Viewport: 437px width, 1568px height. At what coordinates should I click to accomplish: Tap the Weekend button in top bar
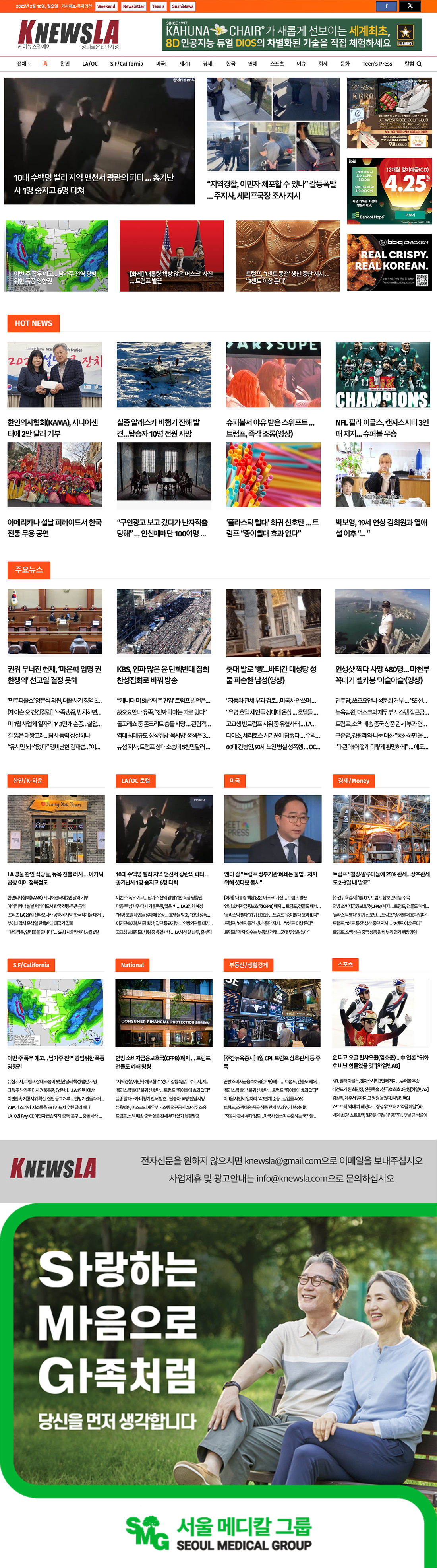(x=106, y=6)
